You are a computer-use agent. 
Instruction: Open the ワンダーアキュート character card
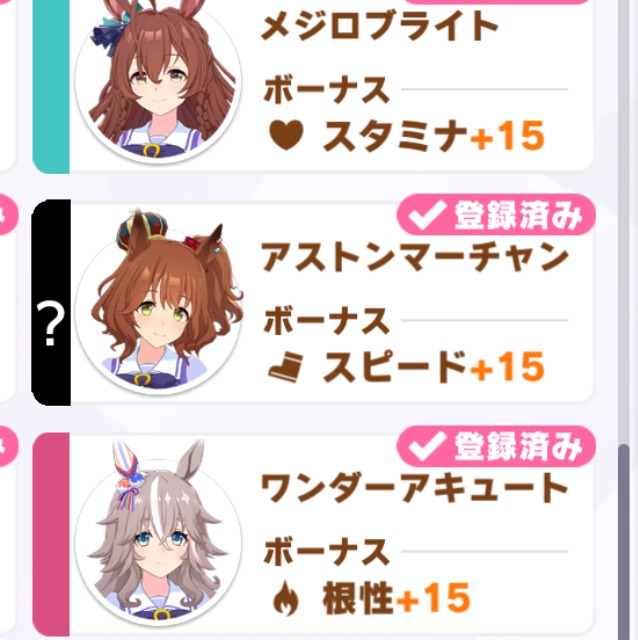tap(330, 530)
